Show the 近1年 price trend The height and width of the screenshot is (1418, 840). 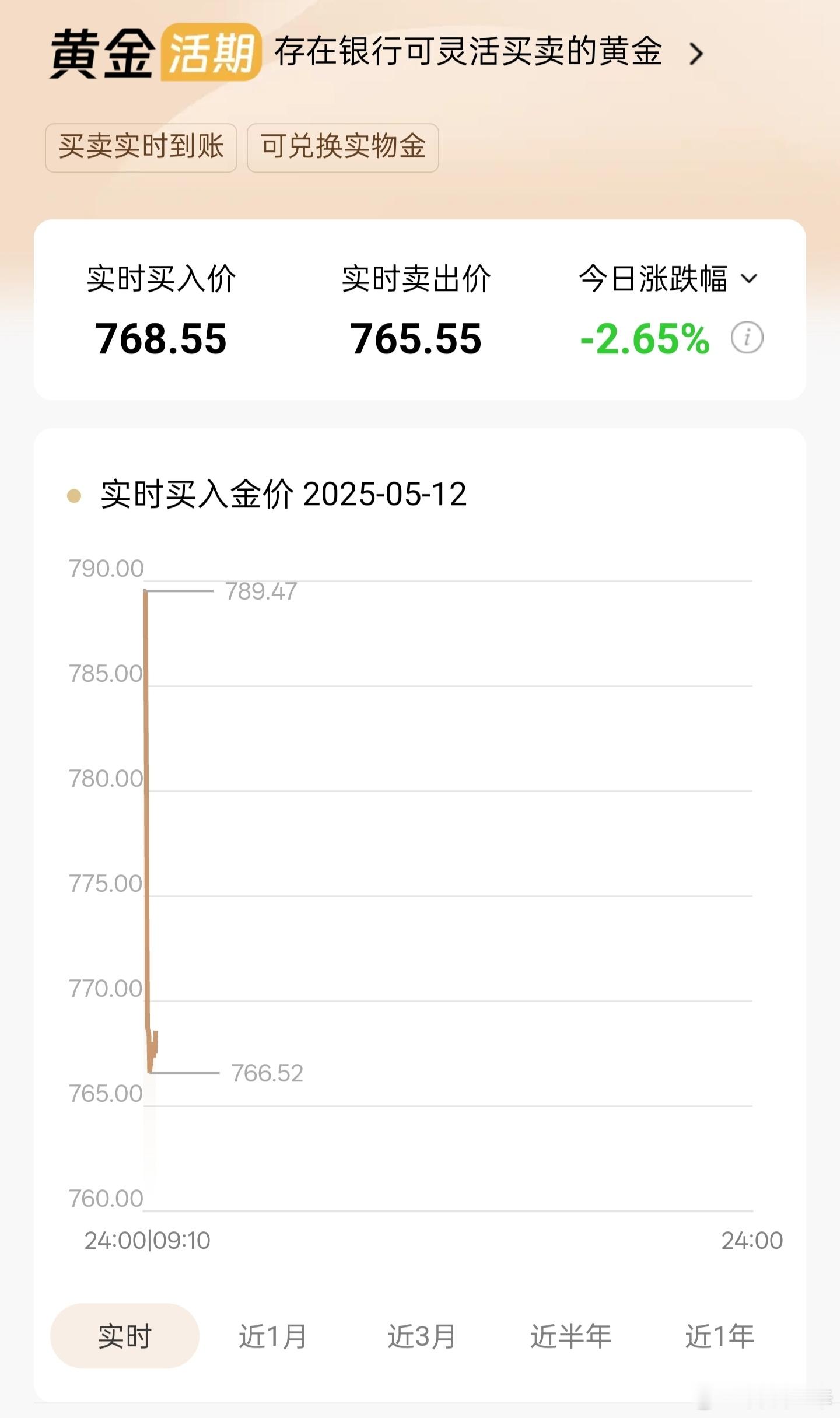[720, 1336]
